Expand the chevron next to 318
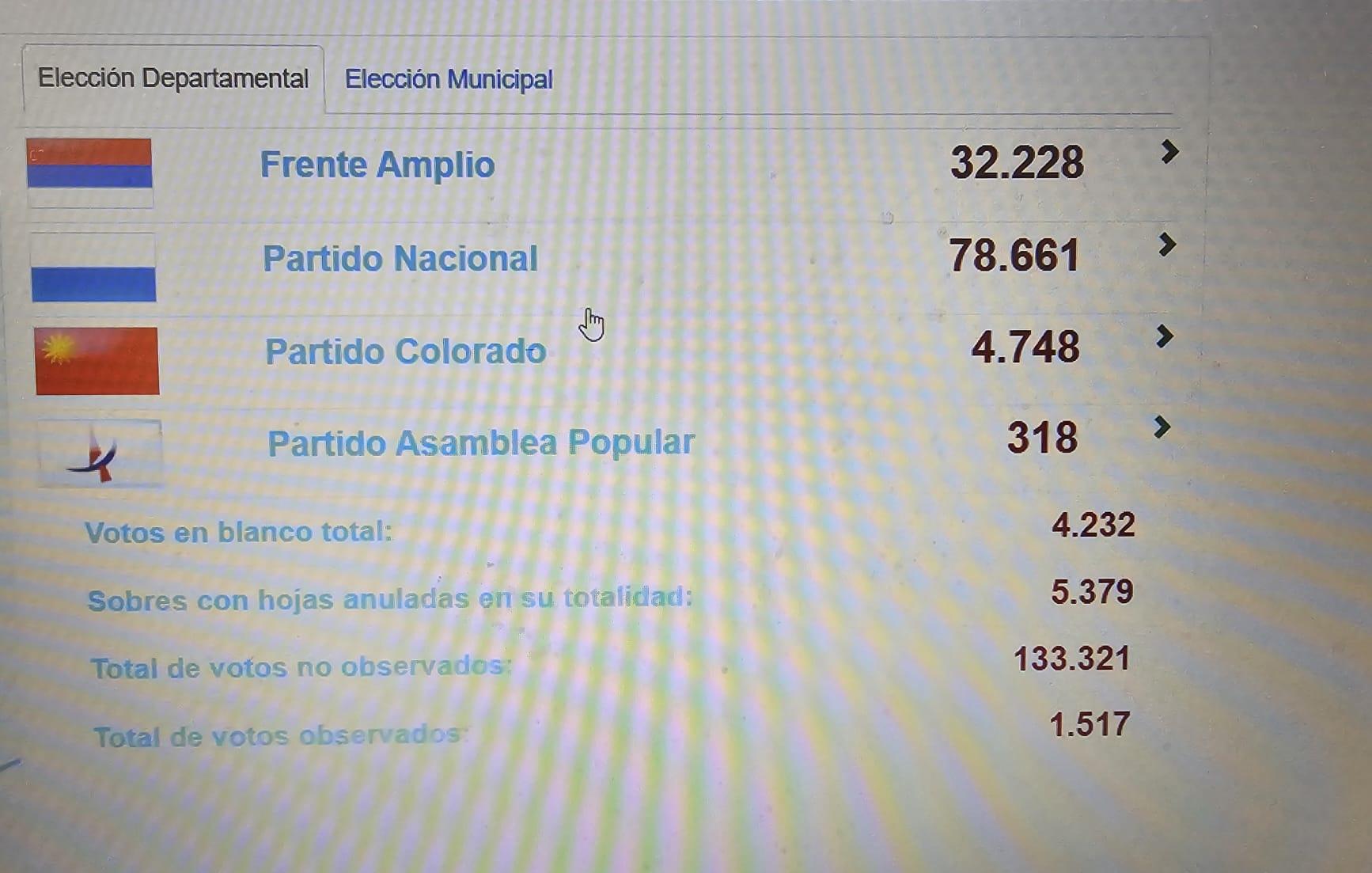The width and height of the screenshot is (1372, 873). coord(1161,428)
